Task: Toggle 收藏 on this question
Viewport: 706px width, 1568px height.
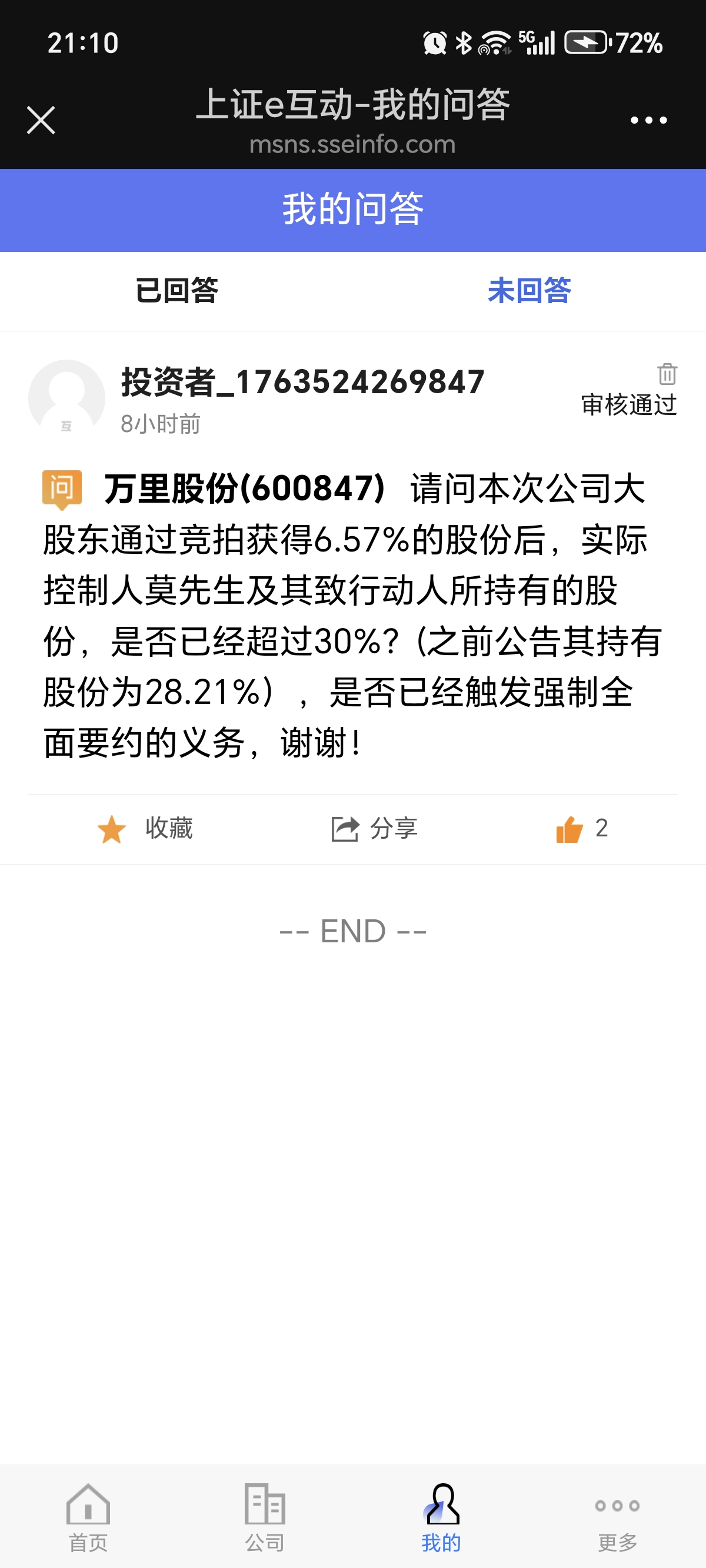Action: 145,828
